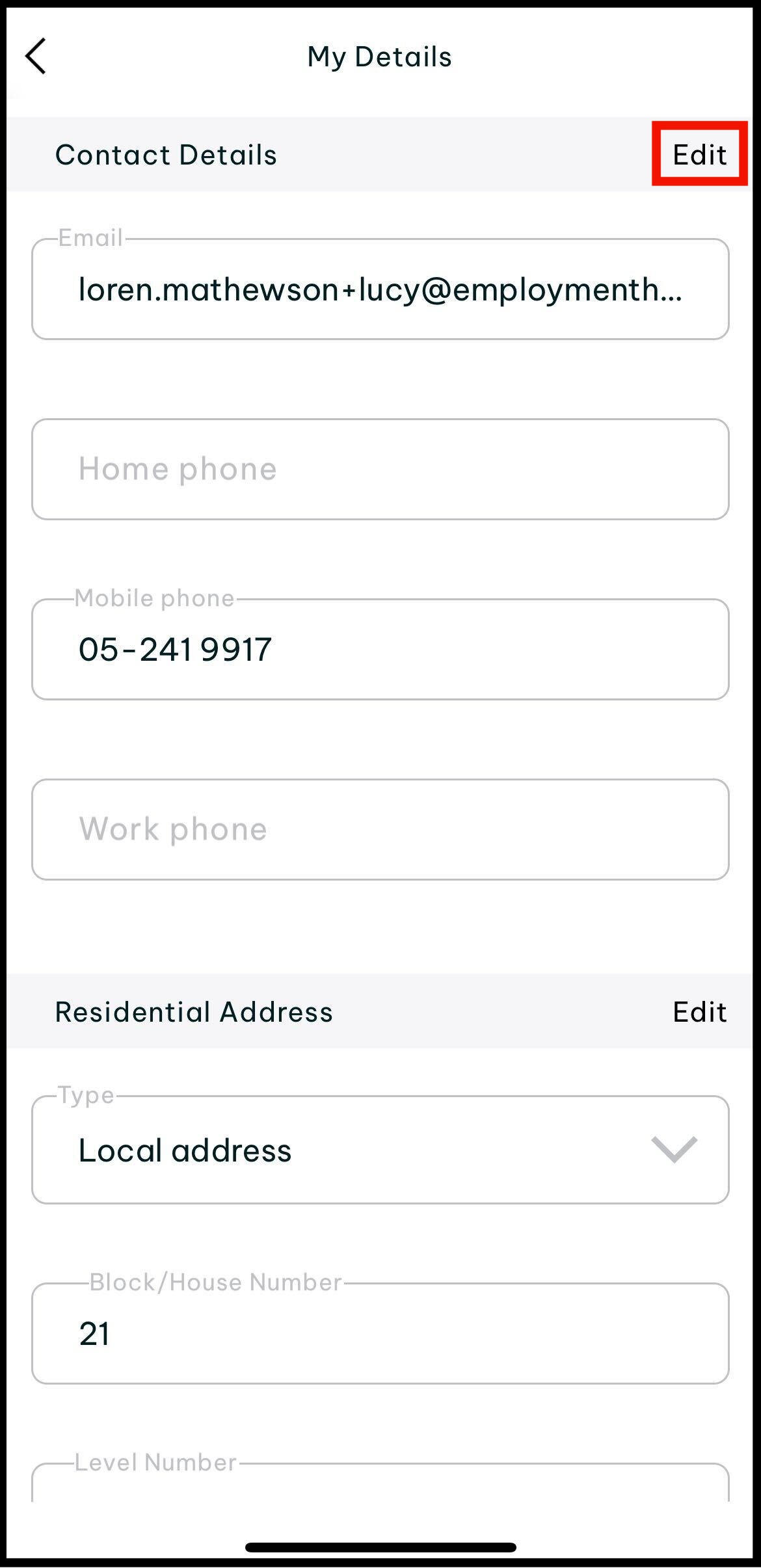Select the Work phone field

pos(380,829)
